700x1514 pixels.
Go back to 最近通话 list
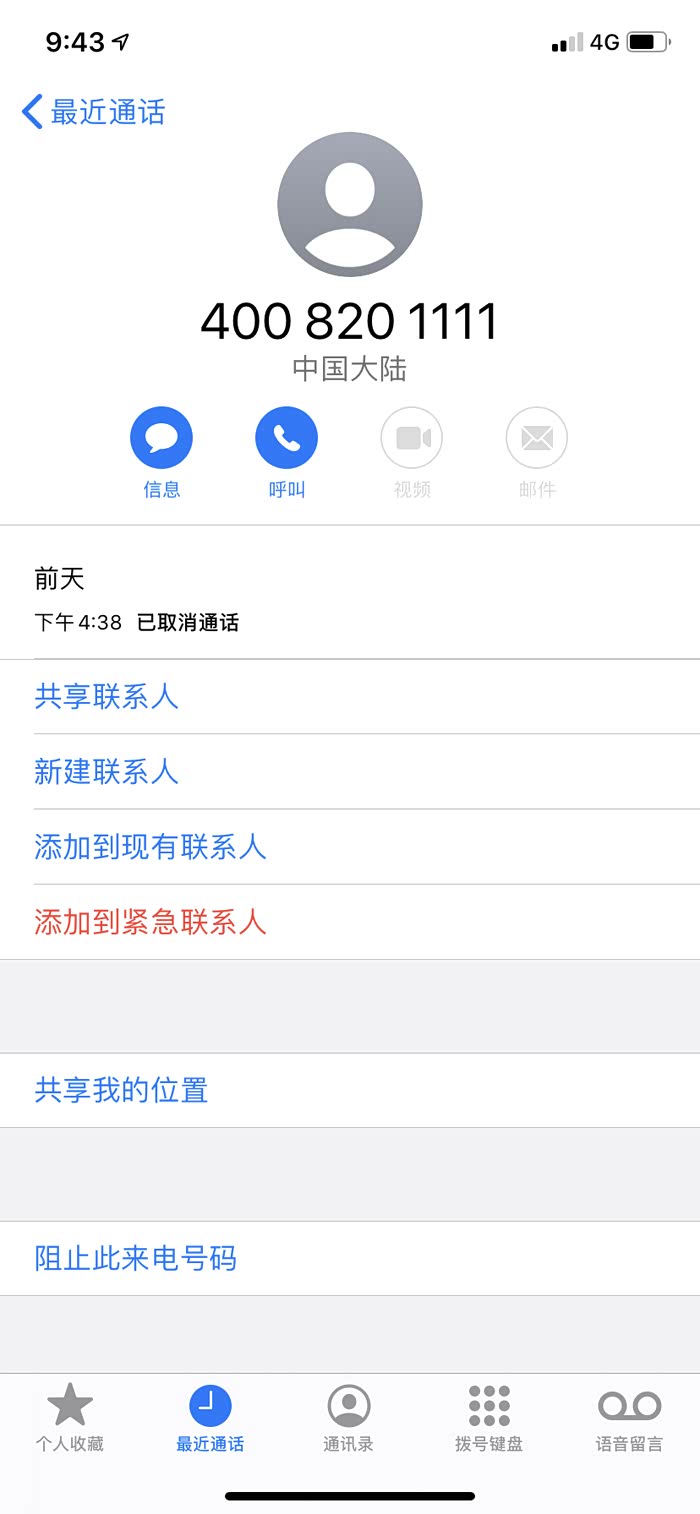tap(93, 111)
